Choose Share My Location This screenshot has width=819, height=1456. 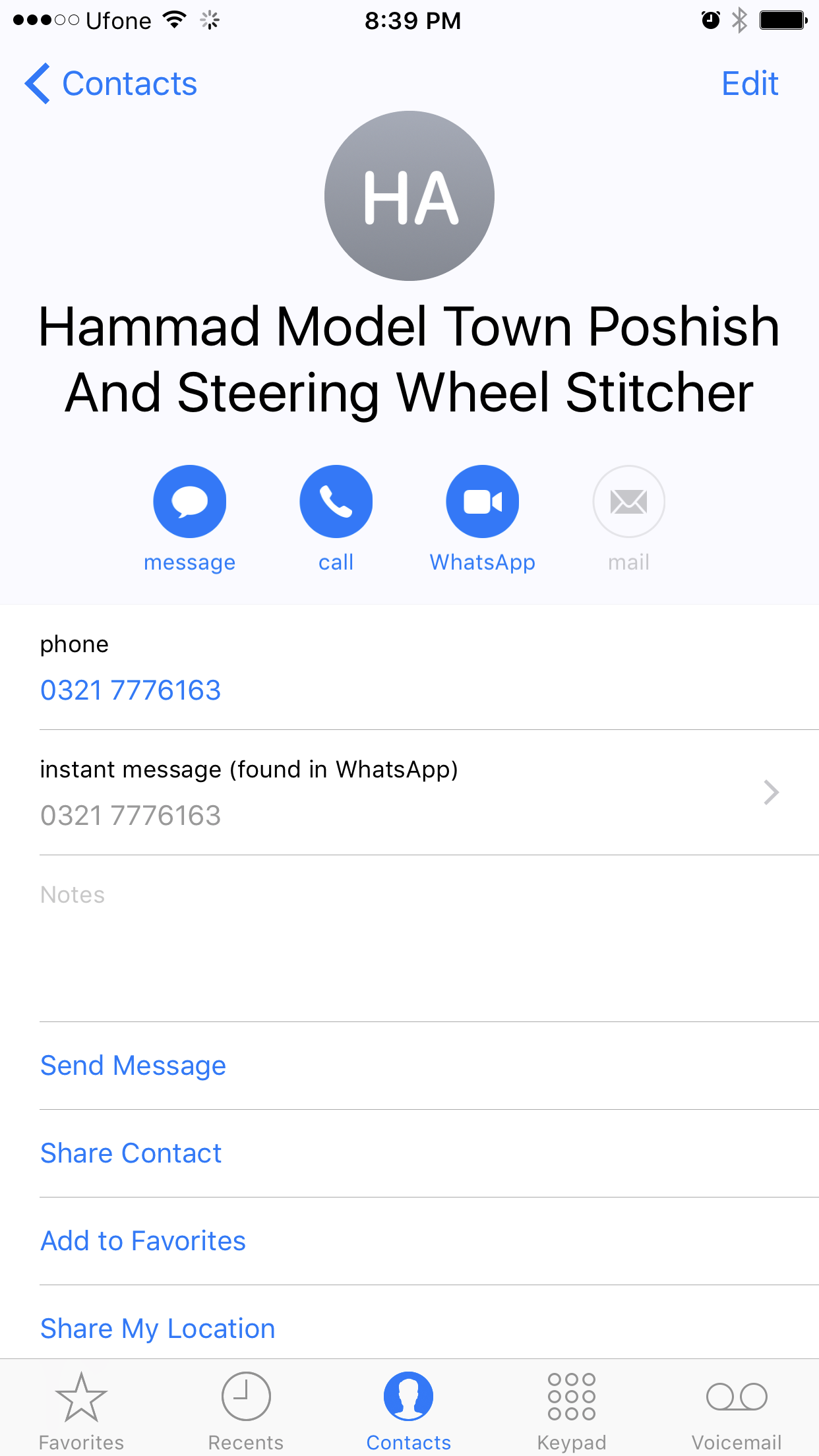pos(158,1329)
